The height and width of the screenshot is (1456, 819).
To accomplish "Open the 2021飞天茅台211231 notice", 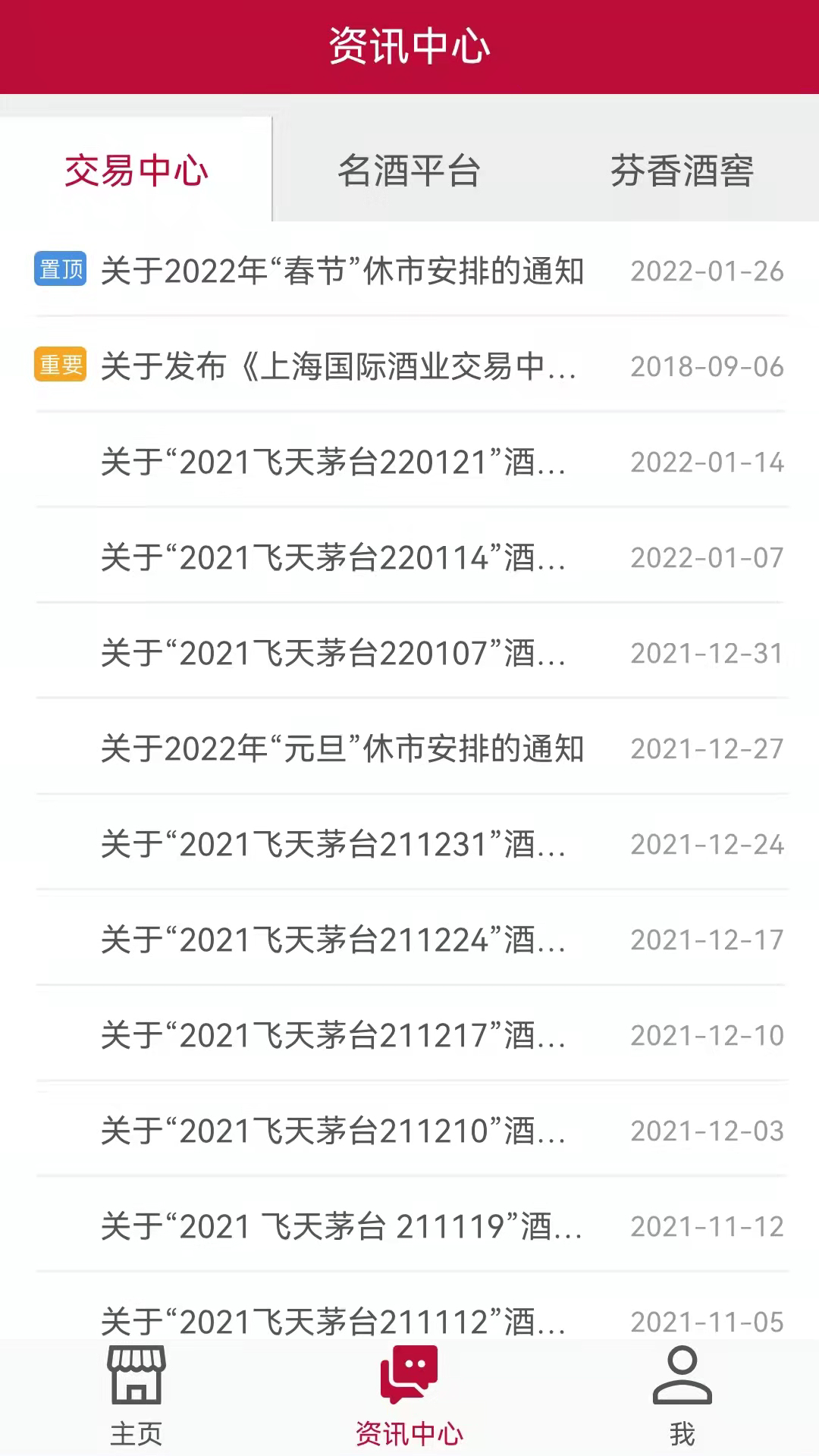I will (334, 844).
